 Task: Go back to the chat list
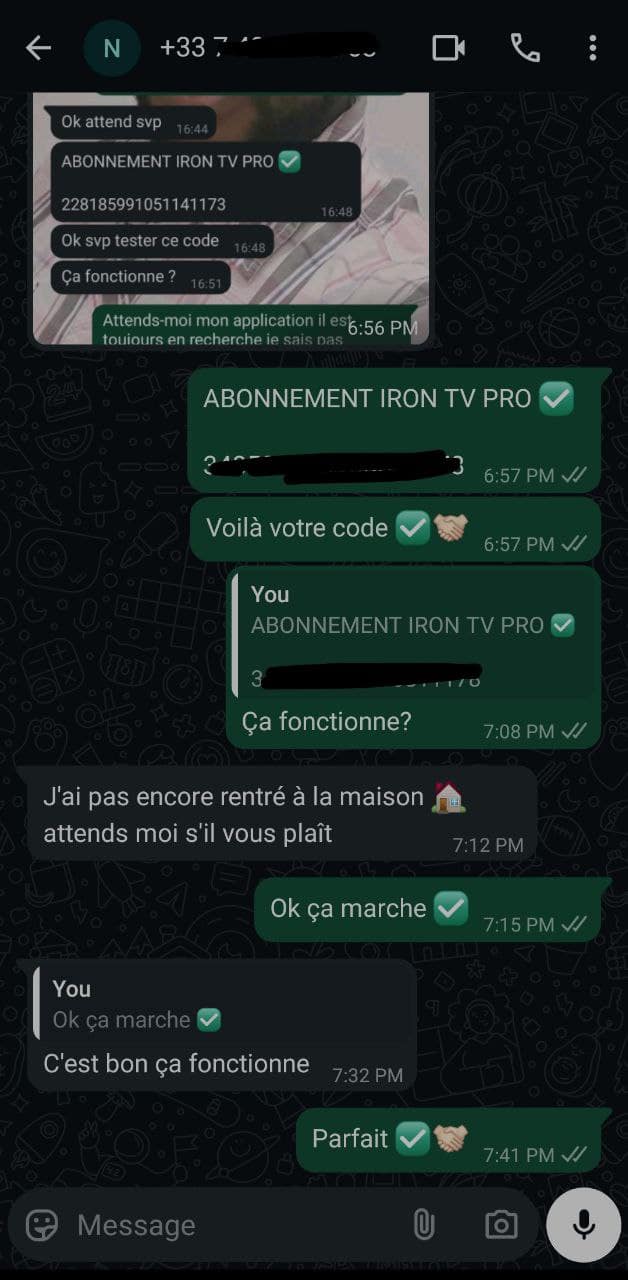coord(38,48)
